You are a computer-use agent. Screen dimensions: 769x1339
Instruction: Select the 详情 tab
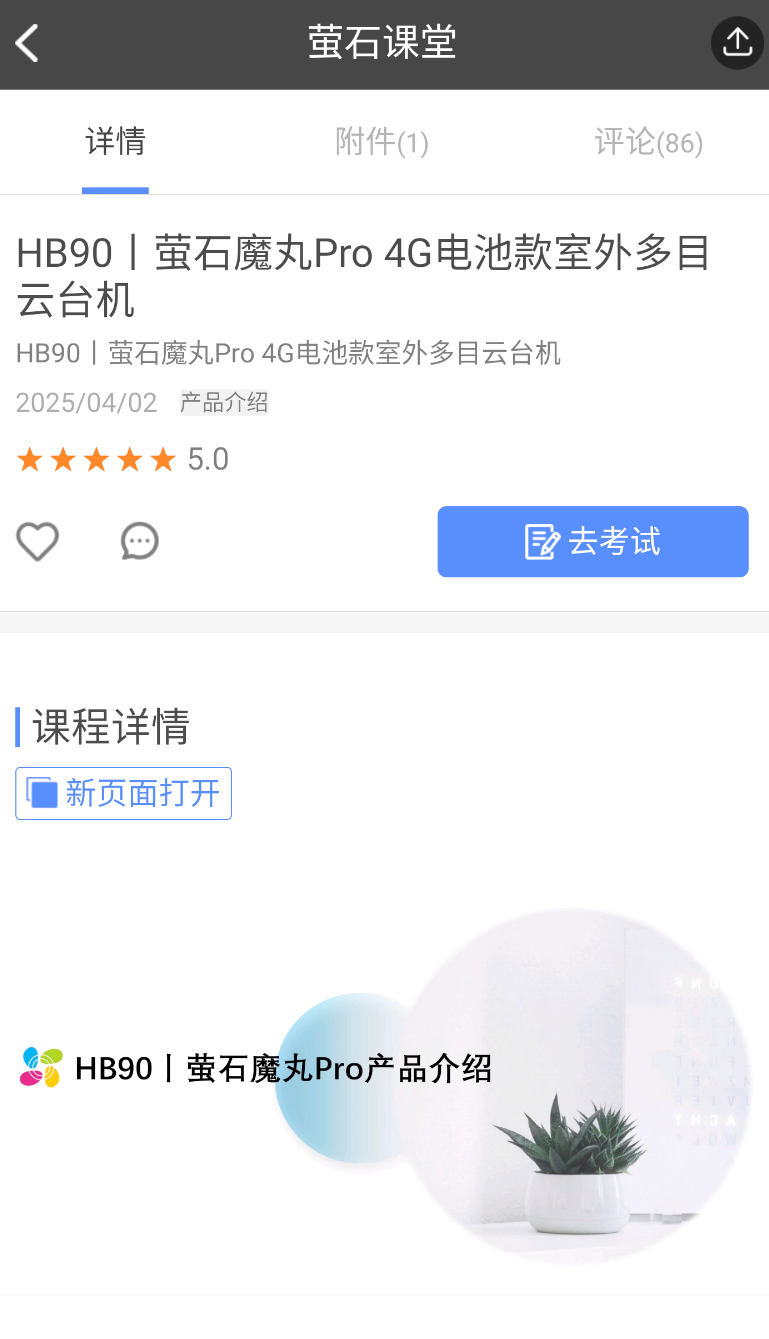coord(116,142)
